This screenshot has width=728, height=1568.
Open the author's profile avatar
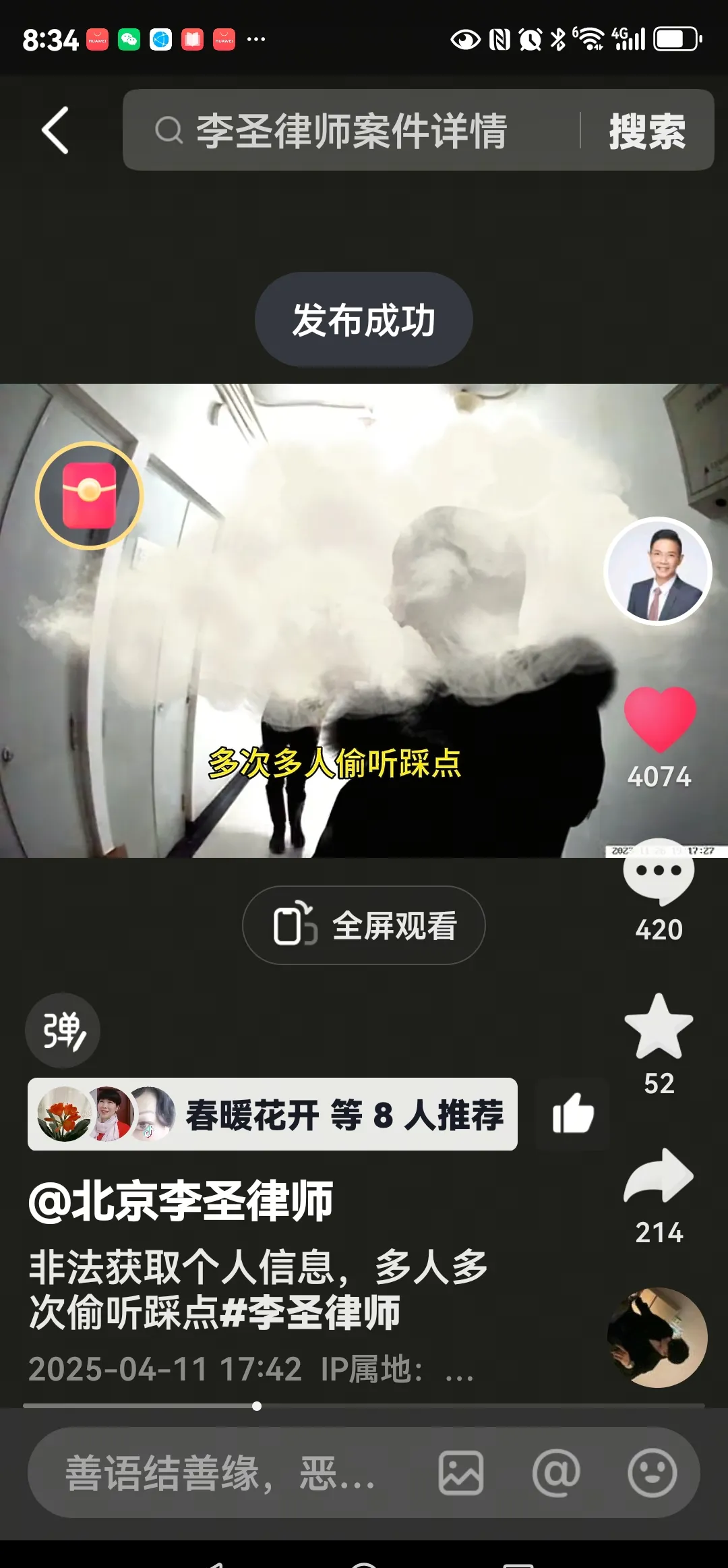click(658, 571)
